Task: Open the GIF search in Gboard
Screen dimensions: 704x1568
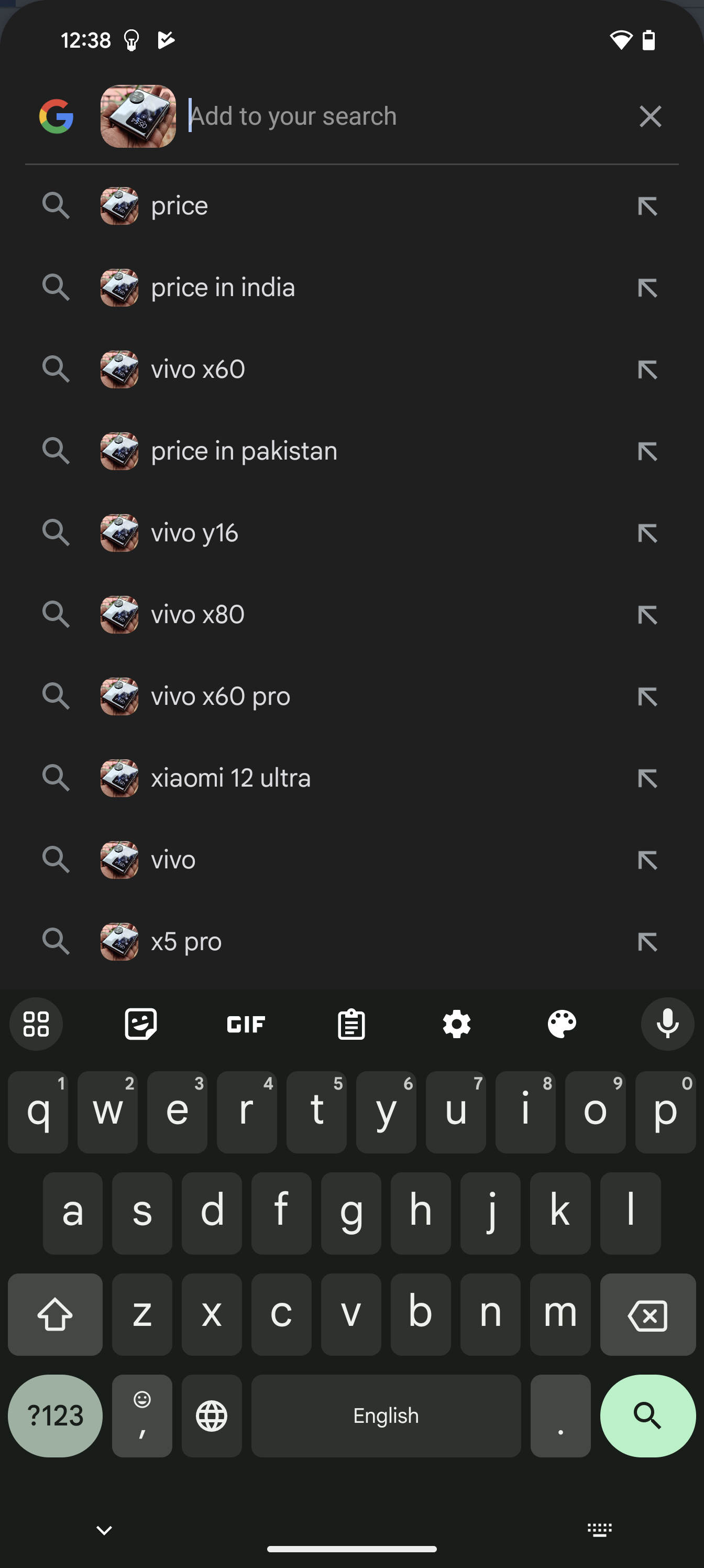Action: click(x=246, y=1024)
